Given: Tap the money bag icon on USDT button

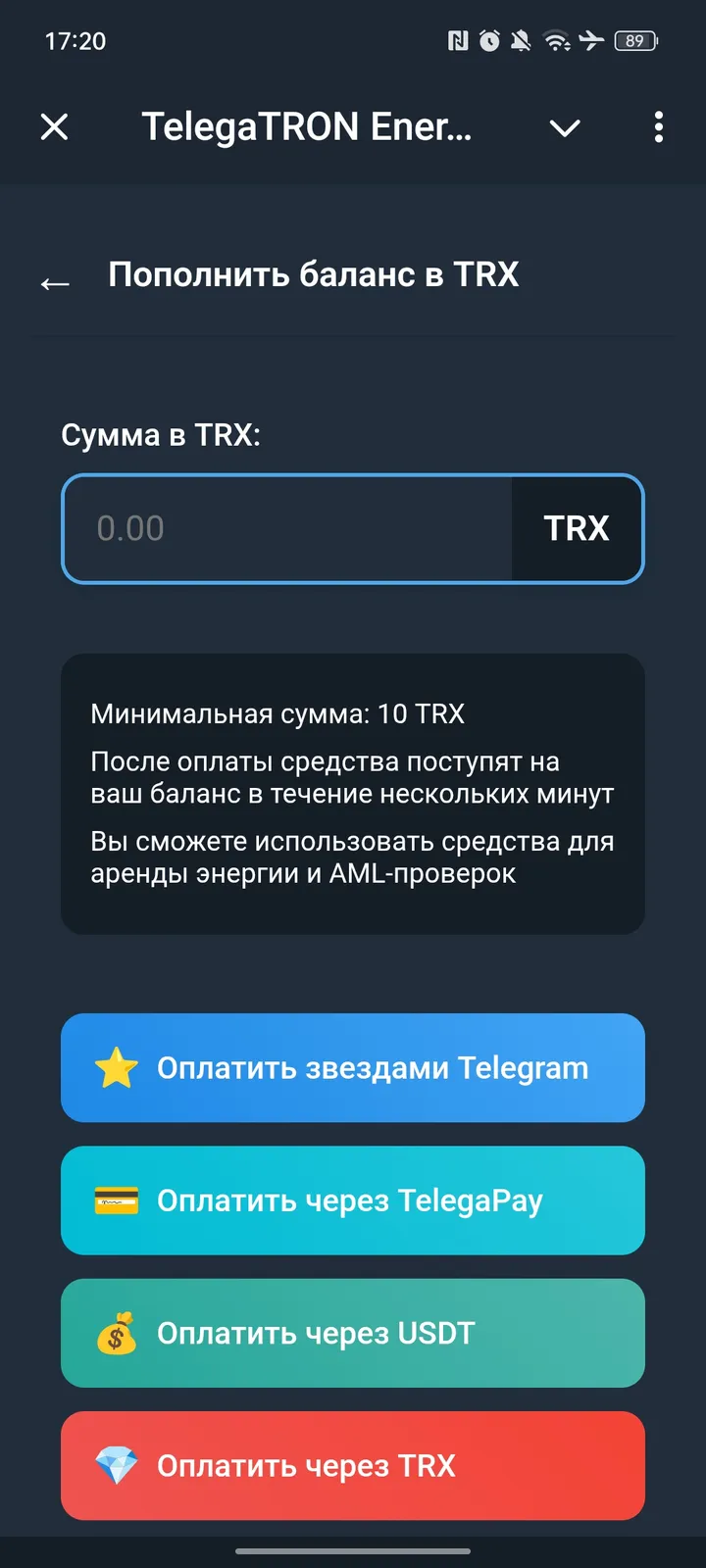Looking at the screenshot, I should pyautogui.click(x=117, y=1334).
